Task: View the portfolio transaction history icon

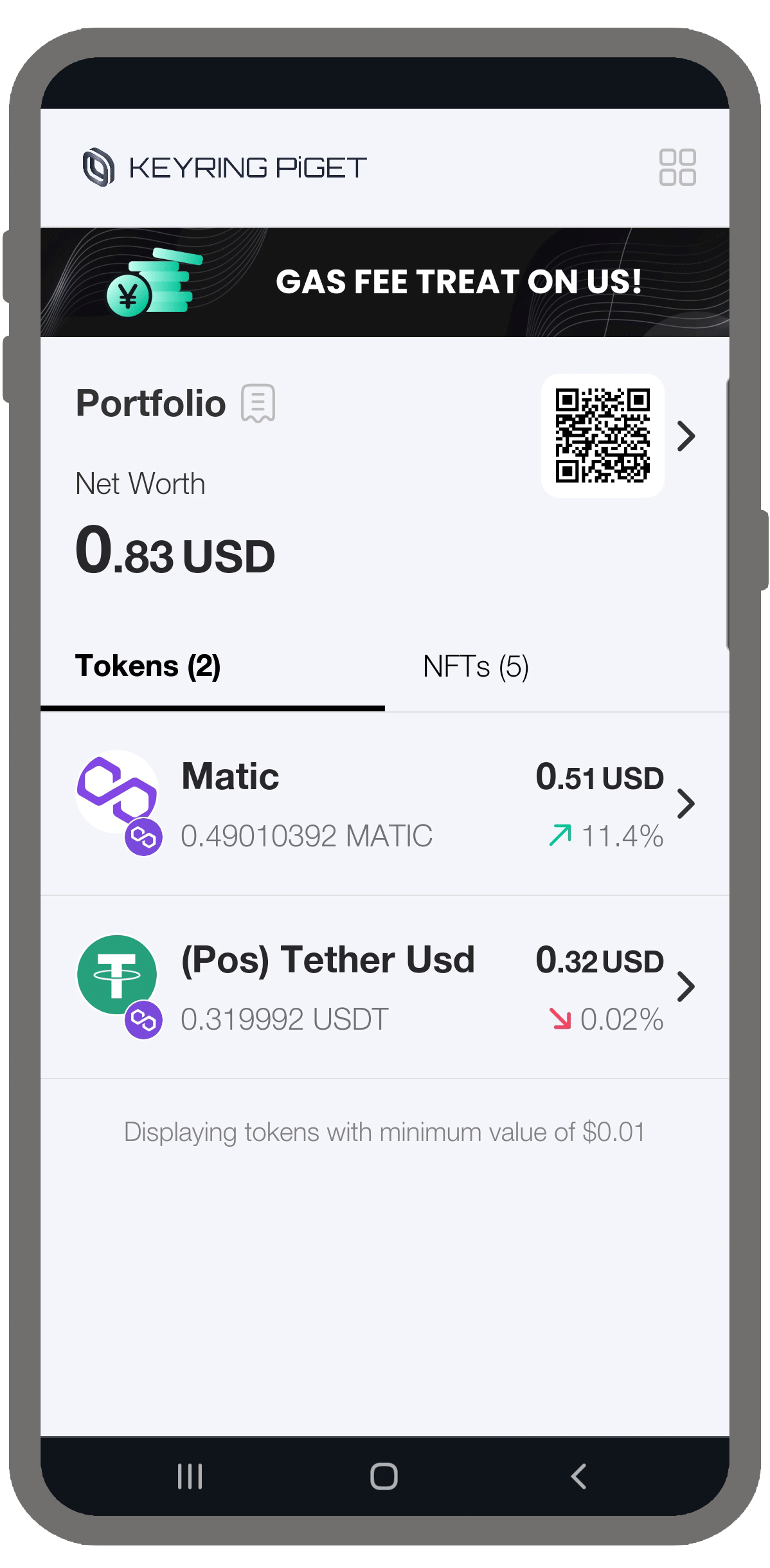Action: (258, 403)
